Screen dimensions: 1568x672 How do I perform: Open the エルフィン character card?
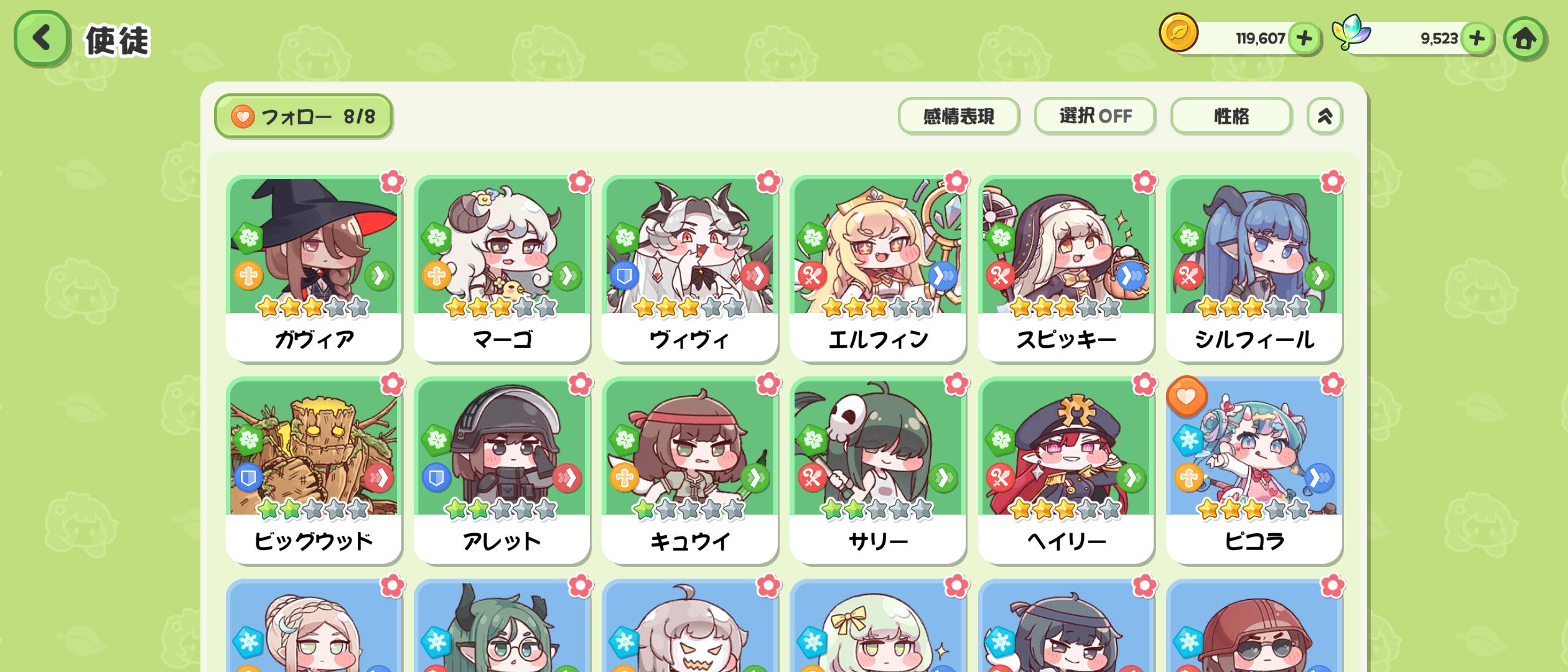(877, 268)
